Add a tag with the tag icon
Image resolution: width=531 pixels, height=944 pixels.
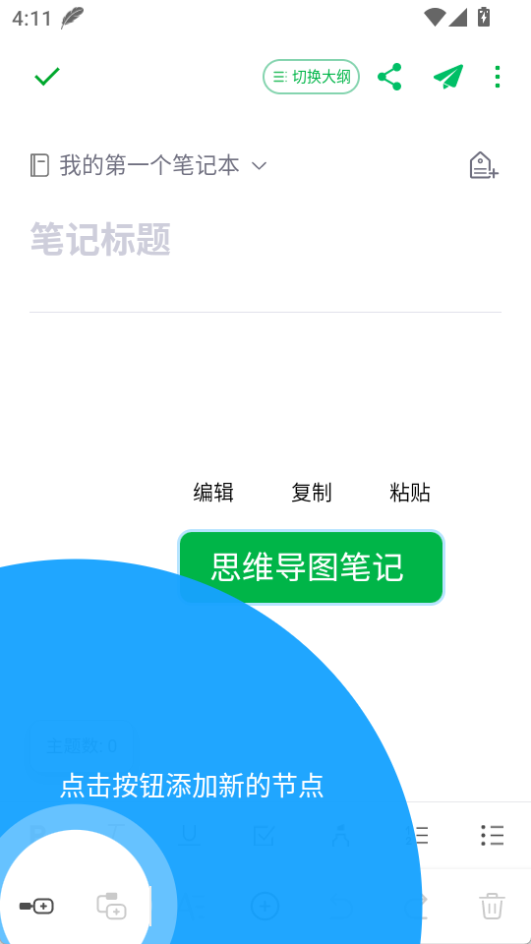click(484, 166)
